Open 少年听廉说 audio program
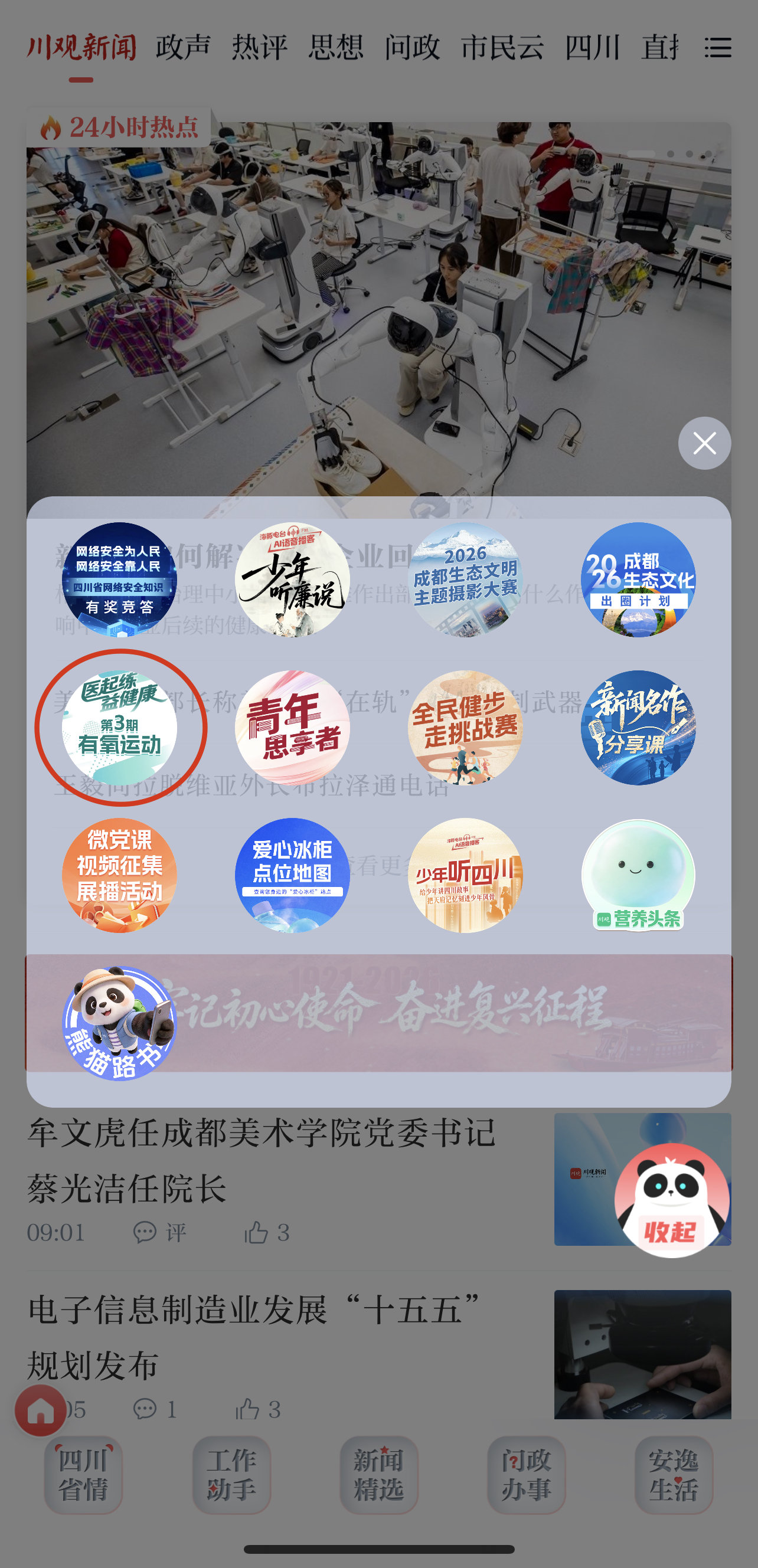This screenshot has height=1568, width=758. 292,580
